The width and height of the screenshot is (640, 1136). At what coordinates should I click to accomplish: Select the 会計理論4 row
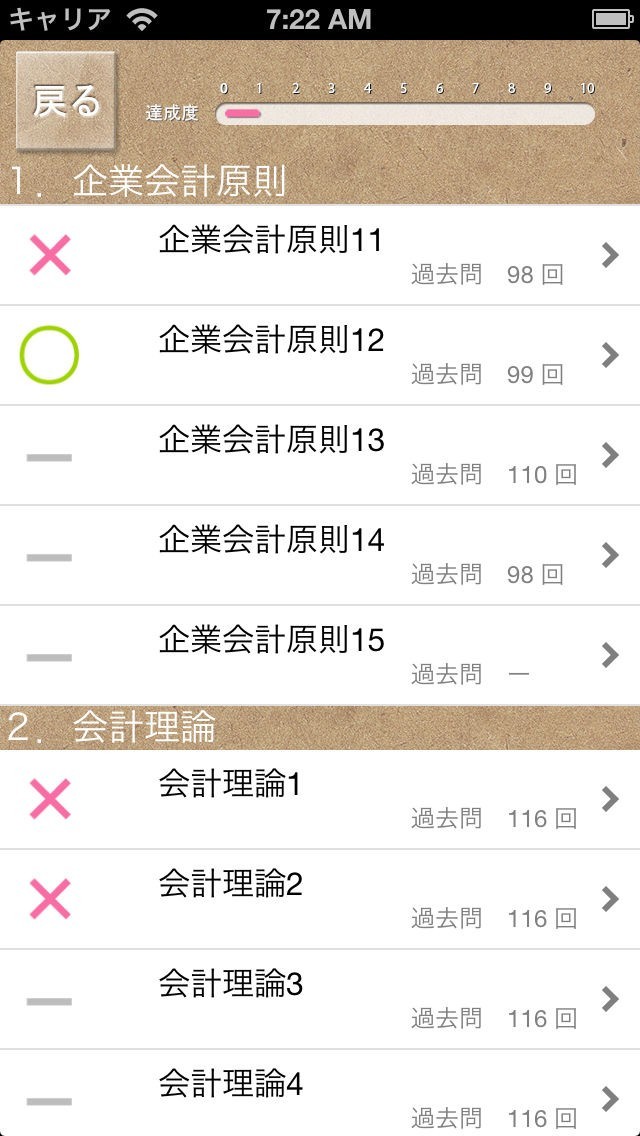point(320,1095)
